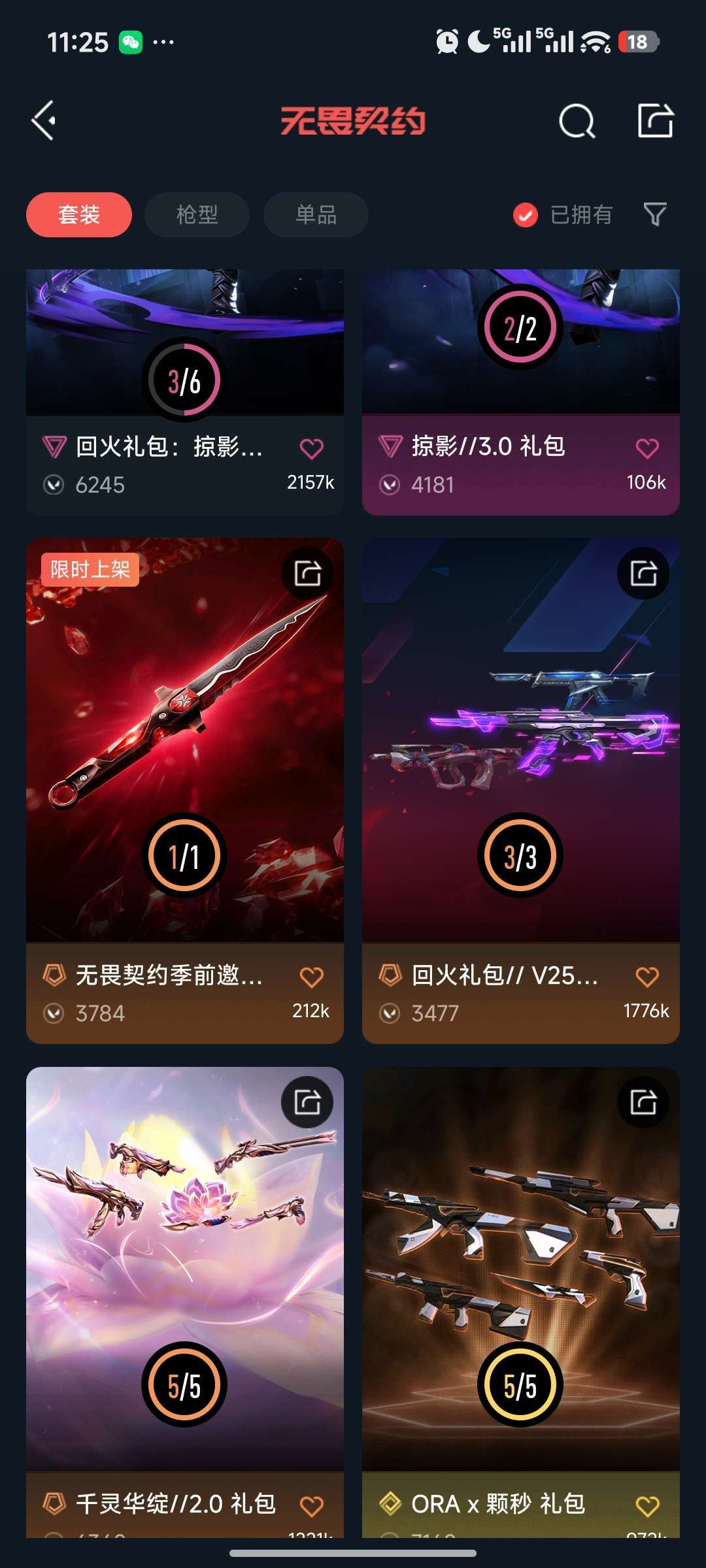Switch to the 枪型 tab
This screenshot has height=1568, width=706.
coord(196,214)
